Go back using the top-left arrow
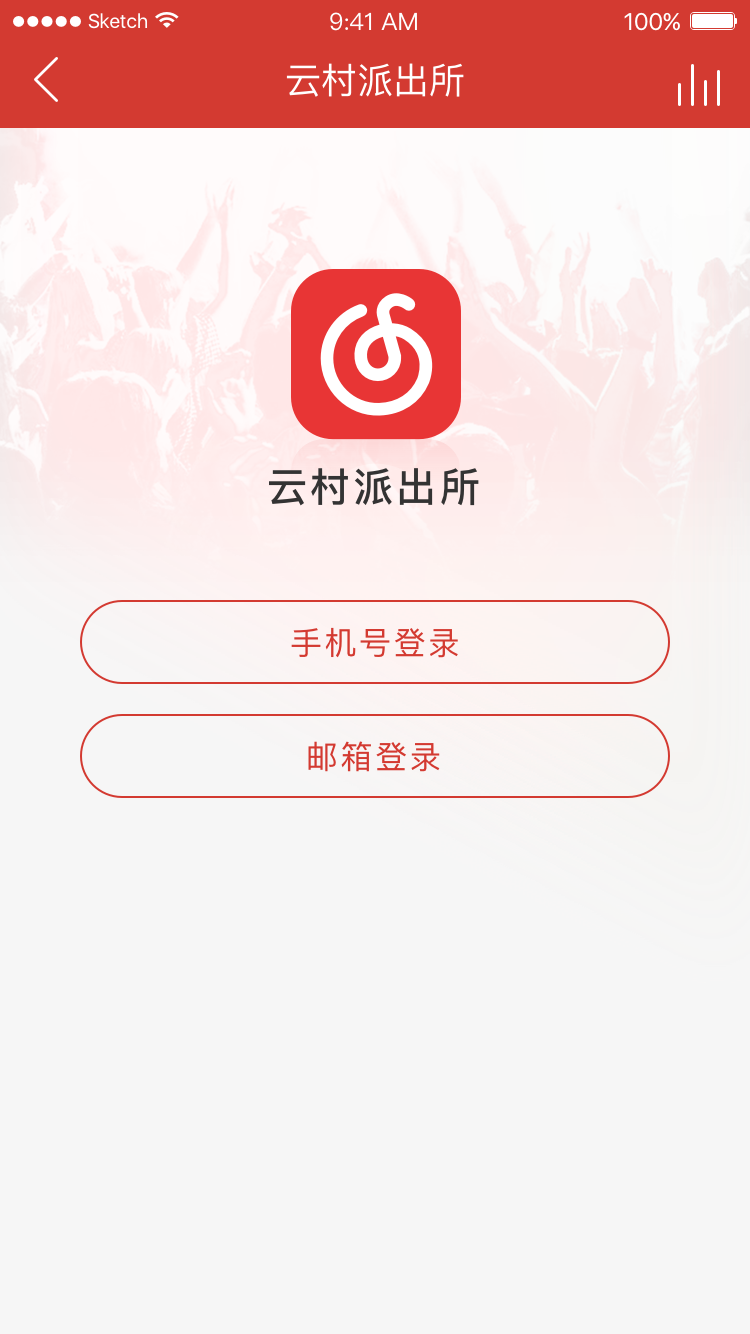Image resolution: width=750 pixels, height=1334 pixels. click(x=46, y=80)
